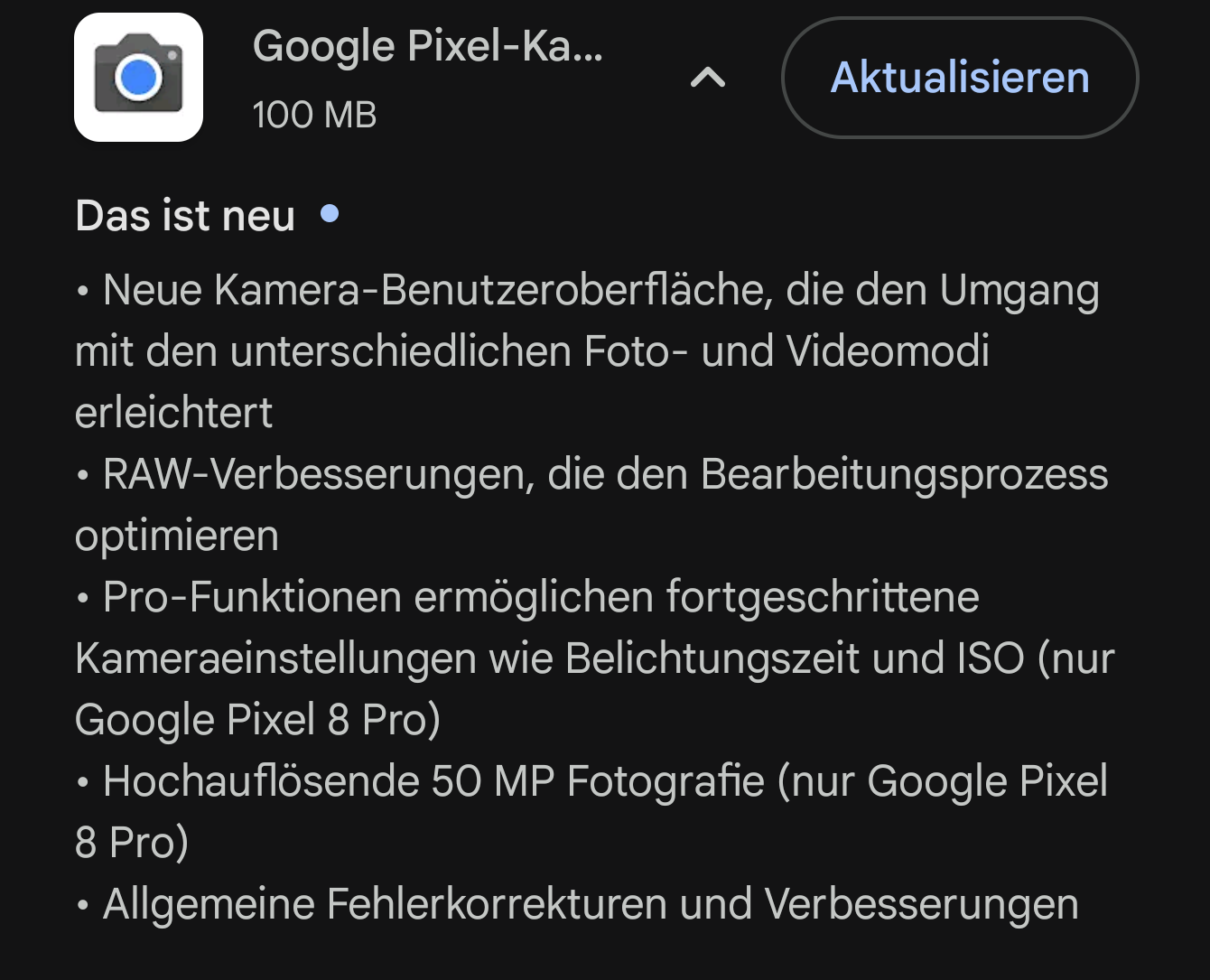Open the Google Pixel-Kamera app icon

pyautogui.click(x=138, y=78)
